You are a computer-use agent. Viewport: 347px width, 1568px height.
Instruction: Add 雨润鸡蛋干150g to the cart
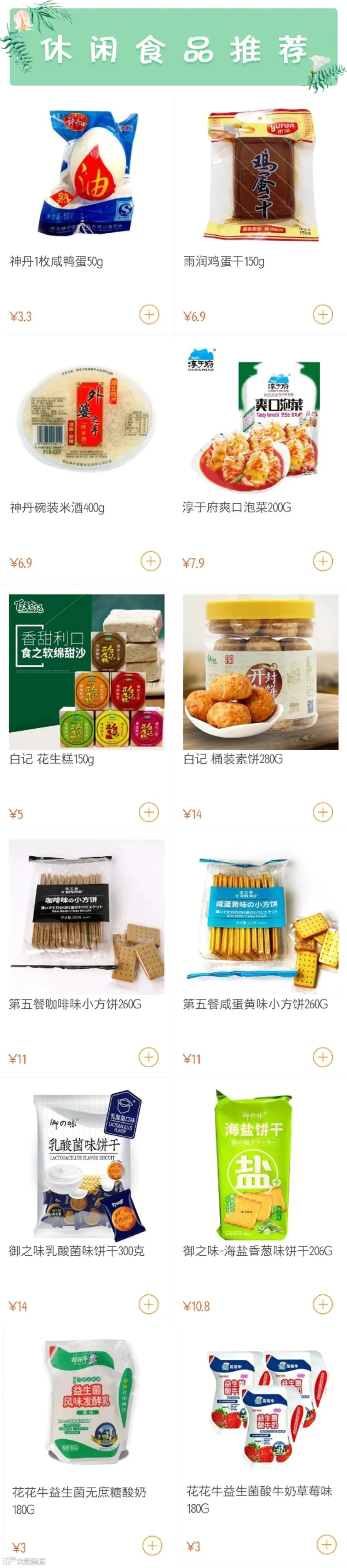pyautogui.click(x=323, y=315)
